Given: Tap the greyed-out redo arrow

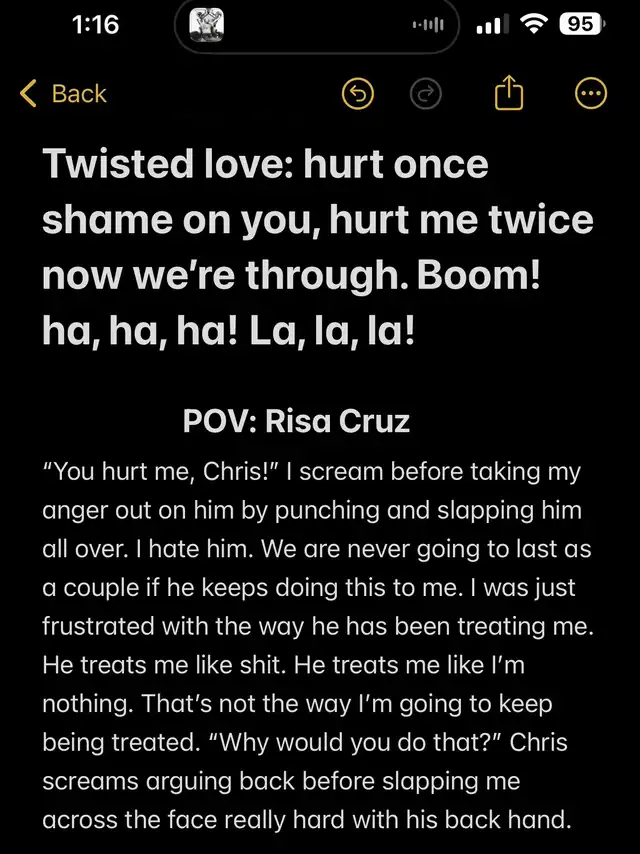Looking at the screenshot, I should pyautogui.click(x=425, y=94).
